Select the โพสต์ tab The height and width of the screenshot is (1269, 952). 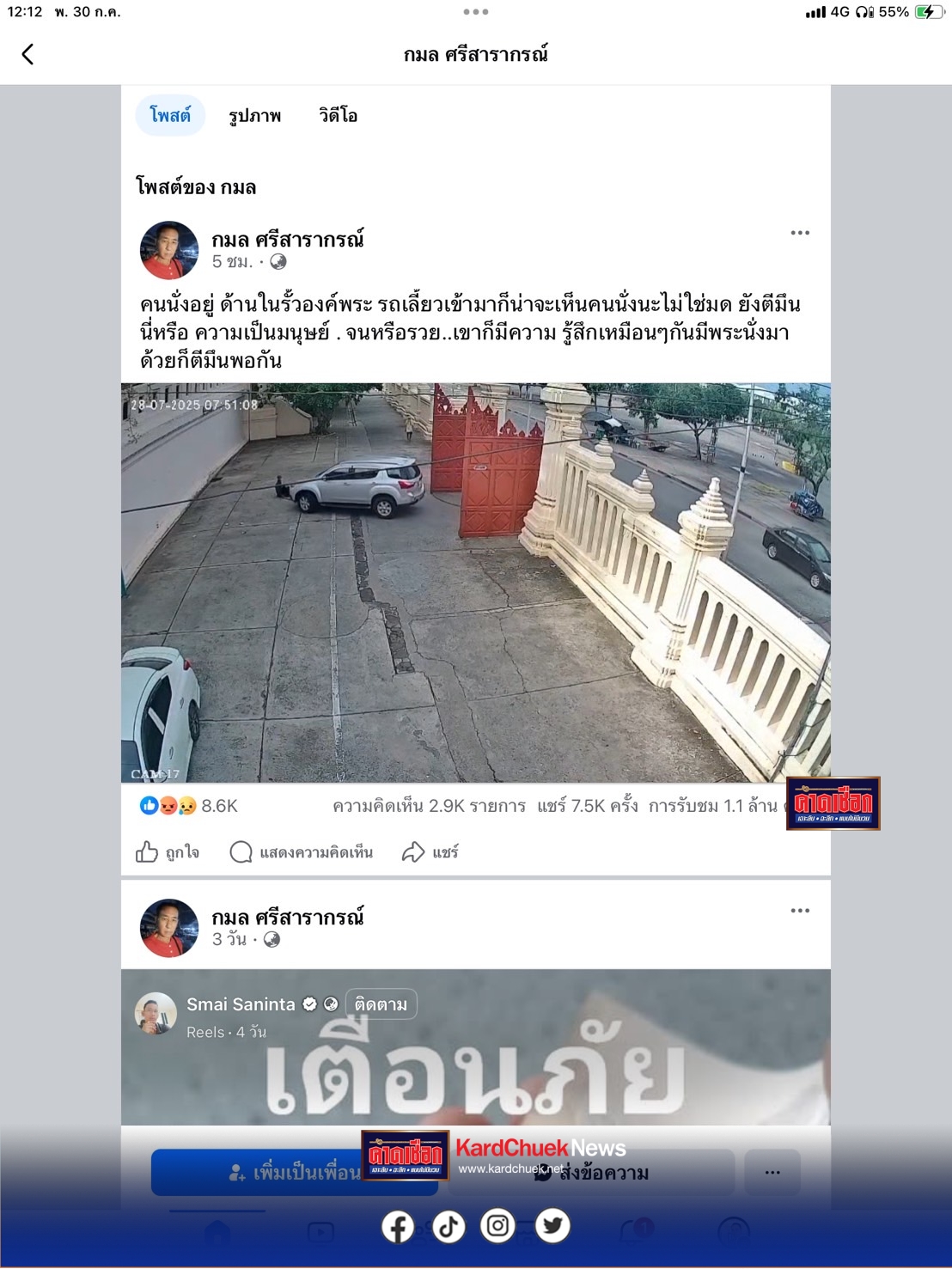pyautogui.click(x=170, y=116)
